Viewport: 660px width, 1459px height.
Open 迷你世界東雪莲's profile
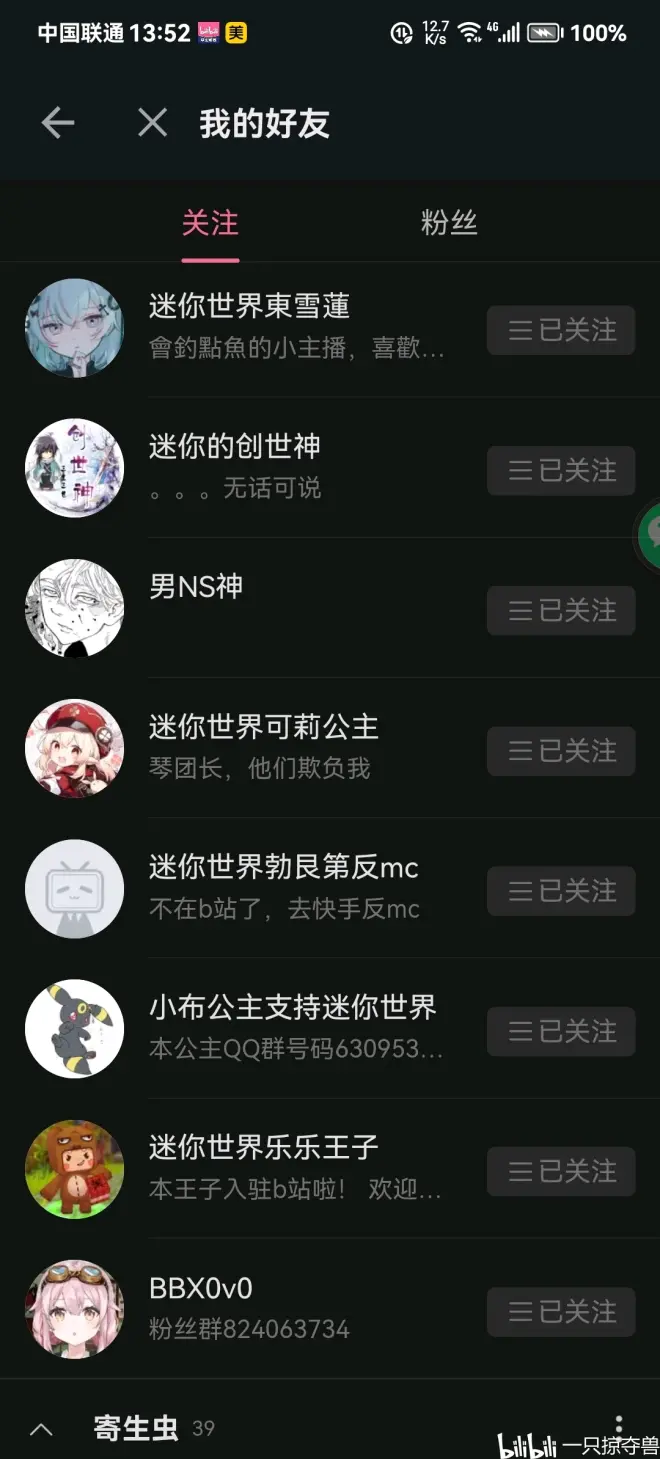[249, 306]
